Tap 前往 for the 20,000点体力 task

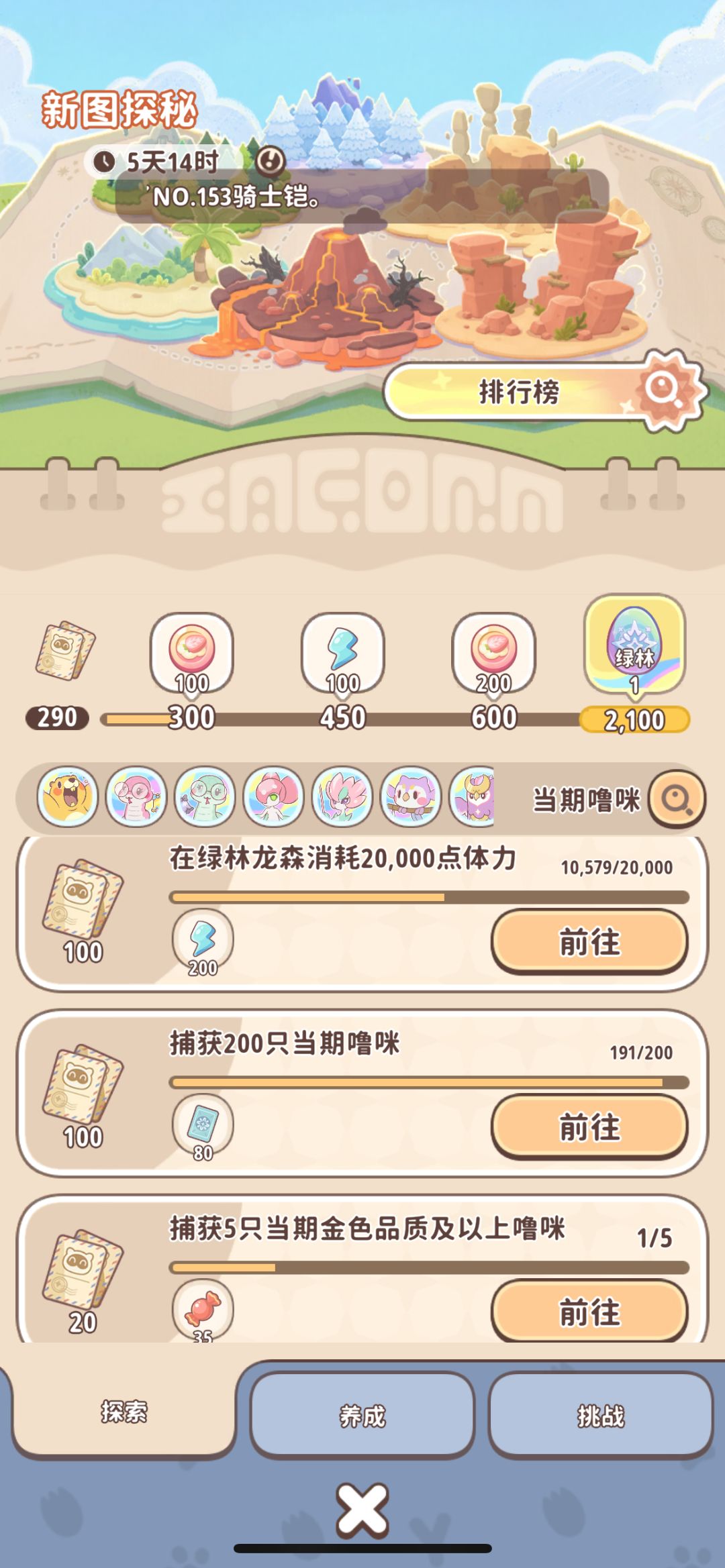pos(589,941)
